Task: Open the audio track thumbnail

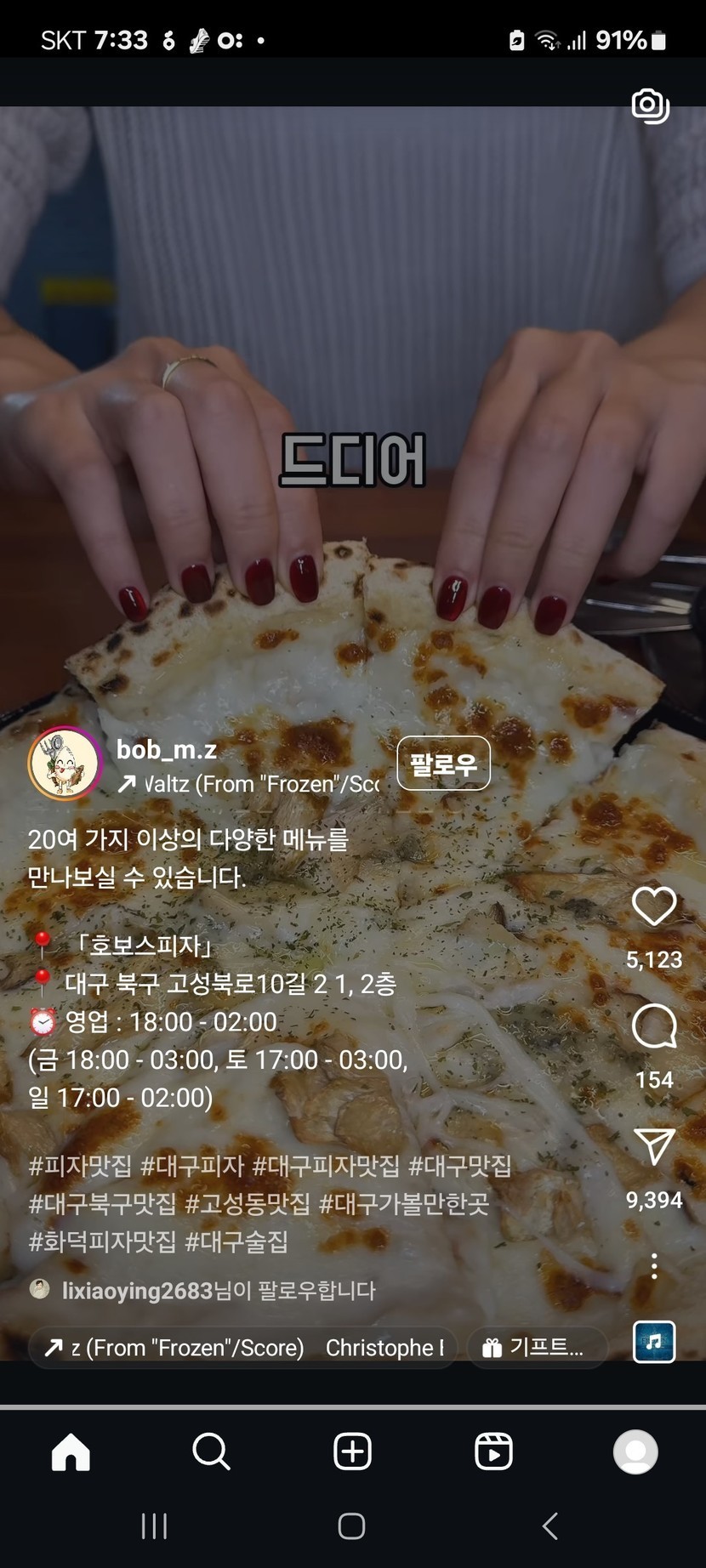Action: pyautogui.click(x=654, y=1342)
